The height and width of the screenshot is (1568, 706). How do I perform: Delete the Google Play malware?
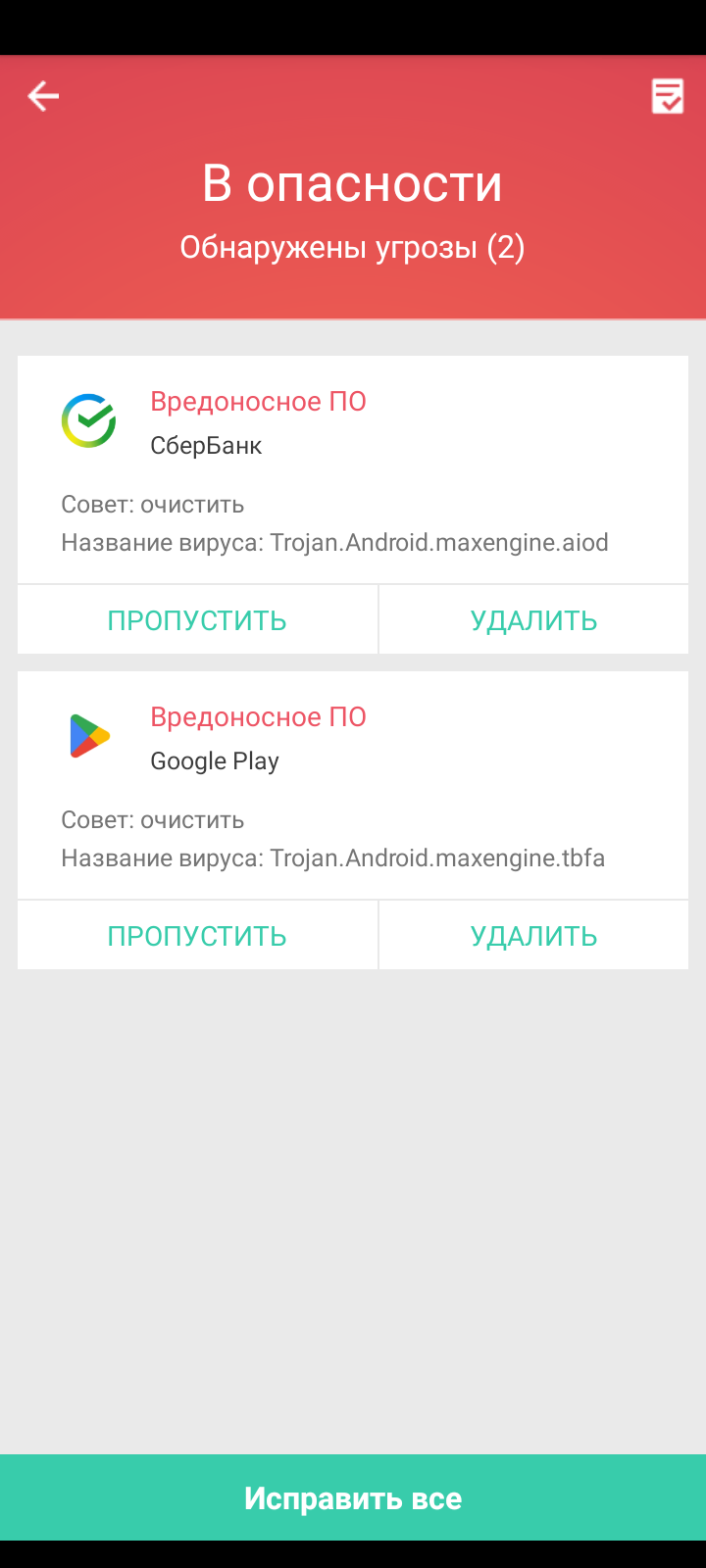pyautogui.click(x=533, y=936)
